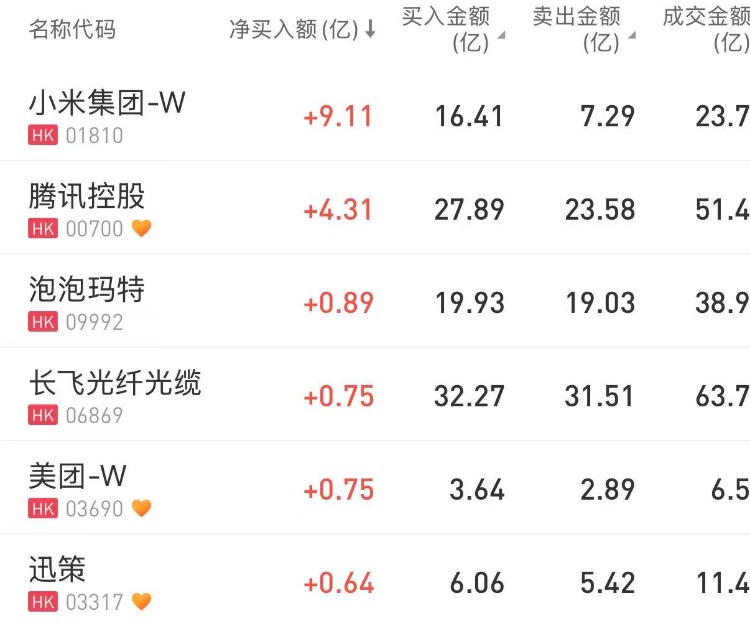Sort by 买入金额 column header
750x621 pixels.
[452, 29]
